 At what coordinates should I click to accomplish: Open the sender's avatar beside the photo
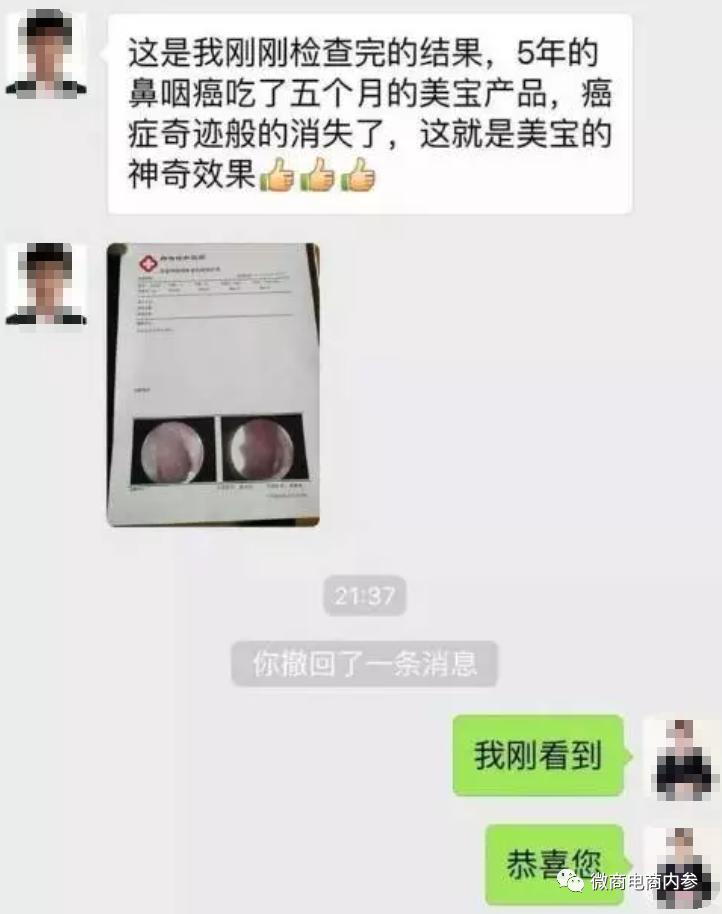pyautogui.click(x=45, y=284)
